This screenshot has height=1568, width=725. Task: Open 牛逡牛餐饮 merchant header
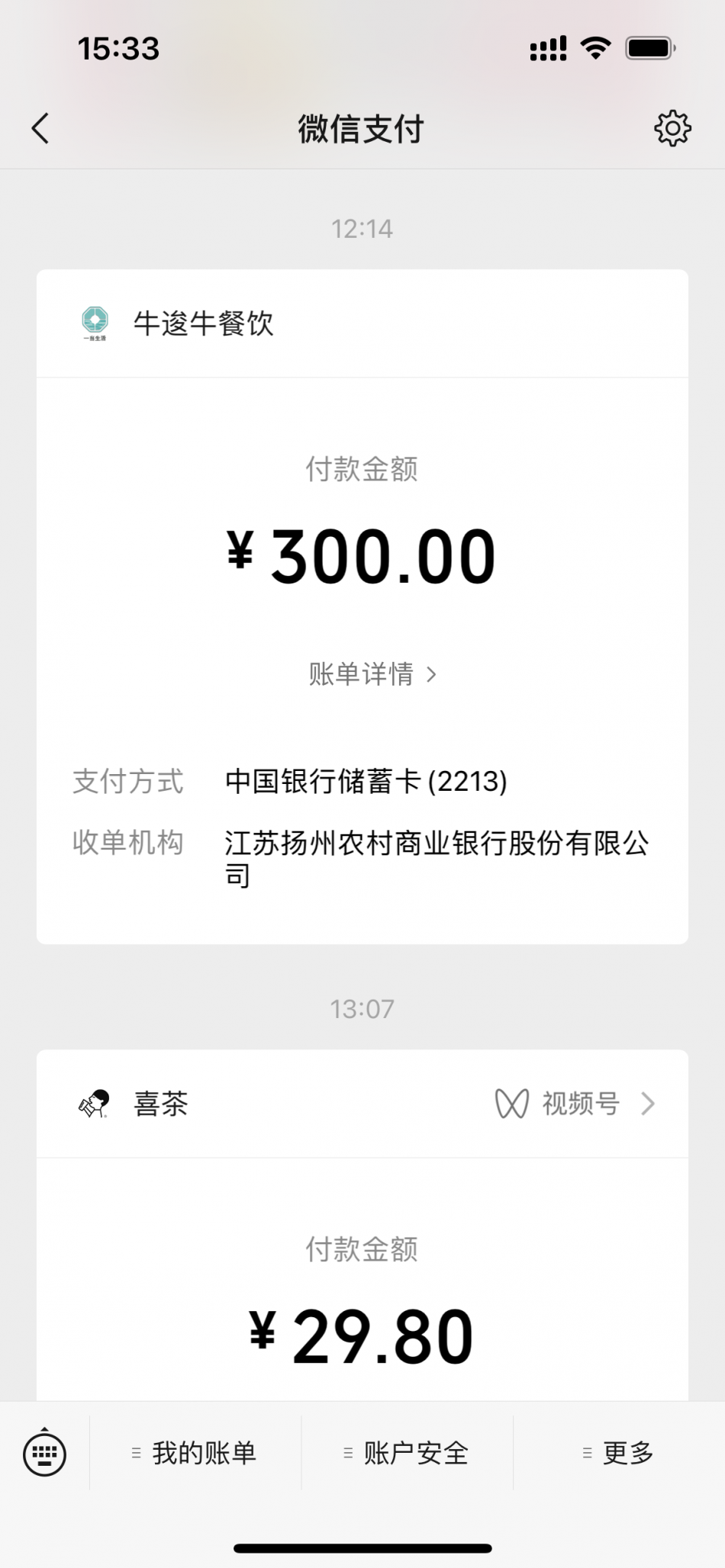coord(362,323)
